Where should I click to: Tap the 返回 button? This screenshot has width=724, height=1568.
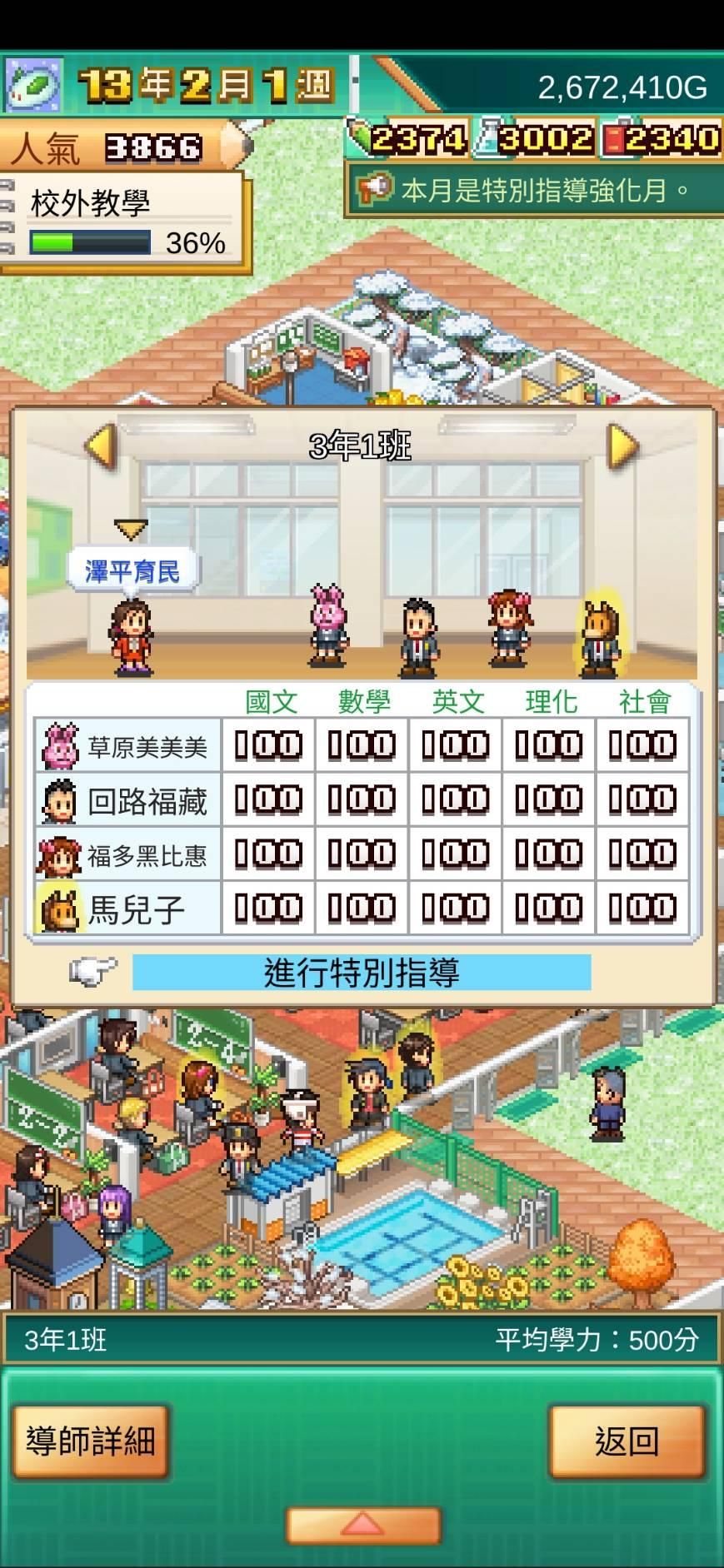627,1441
